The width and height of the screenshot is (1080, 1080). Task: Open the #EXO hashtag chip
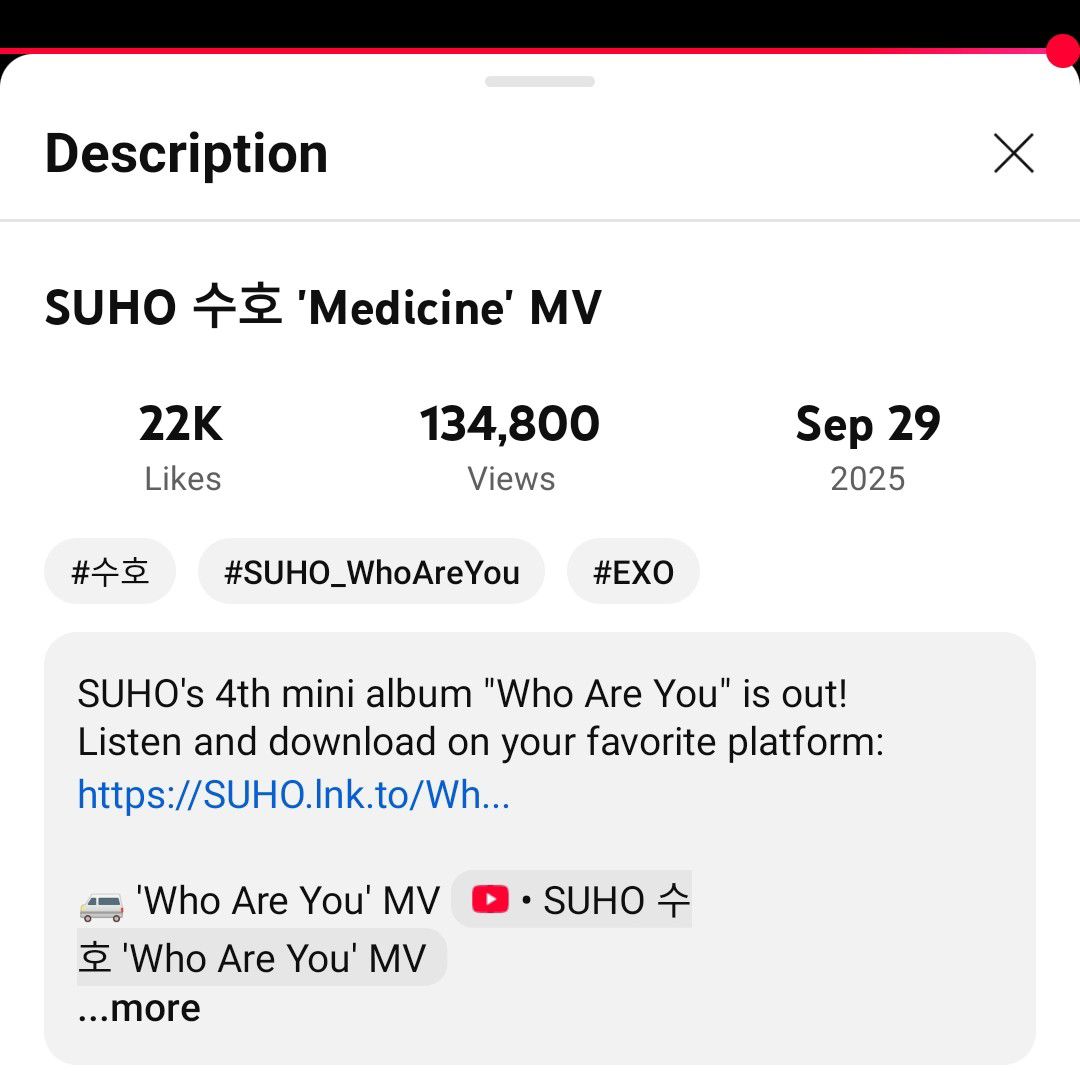(633, 572)
